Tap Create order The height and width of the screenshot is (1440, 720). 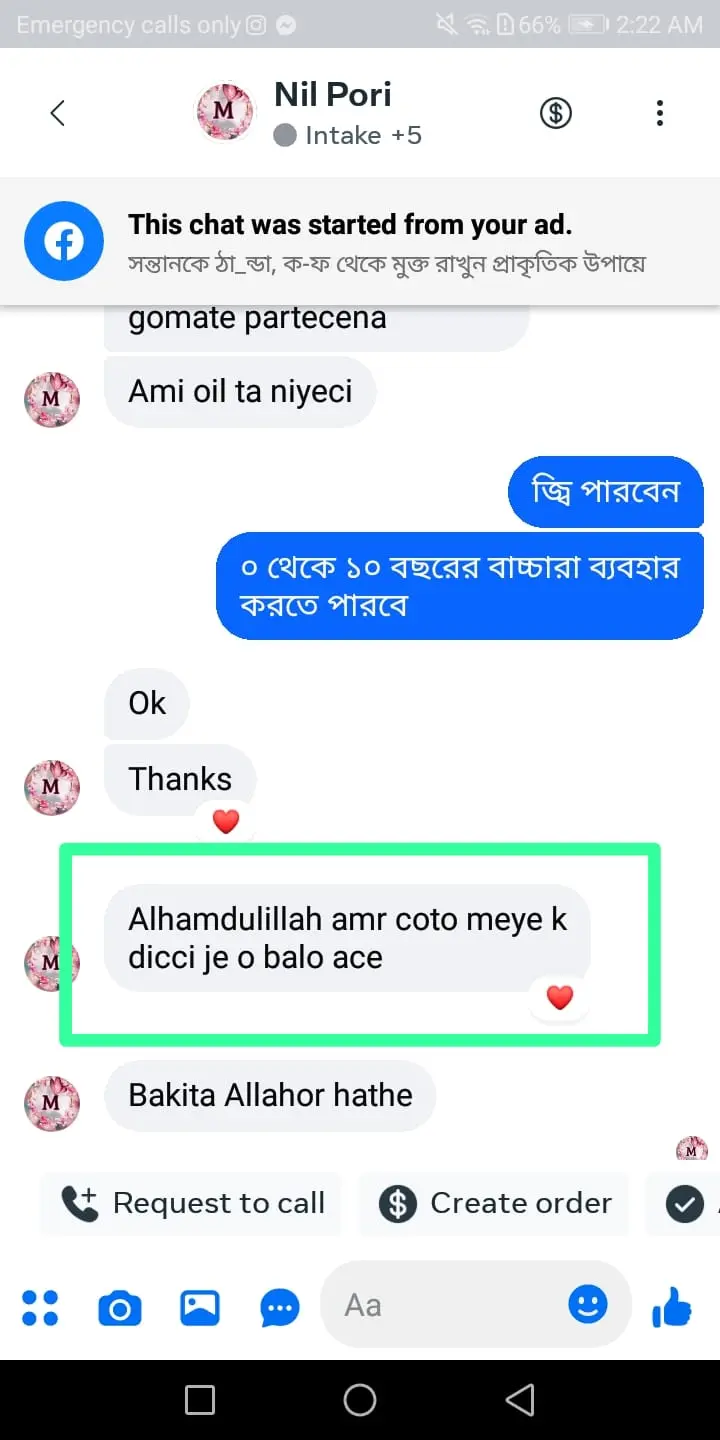coord(496,1203)
